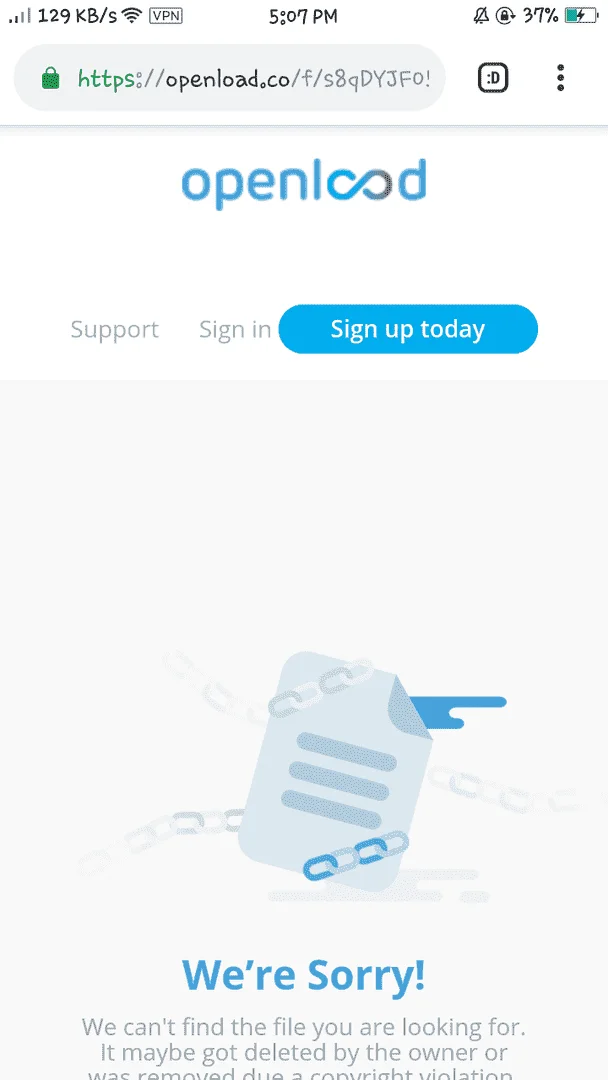View site security info via the lock icon
This screenshot has height=1080, width=608.
tap(50, 79)
